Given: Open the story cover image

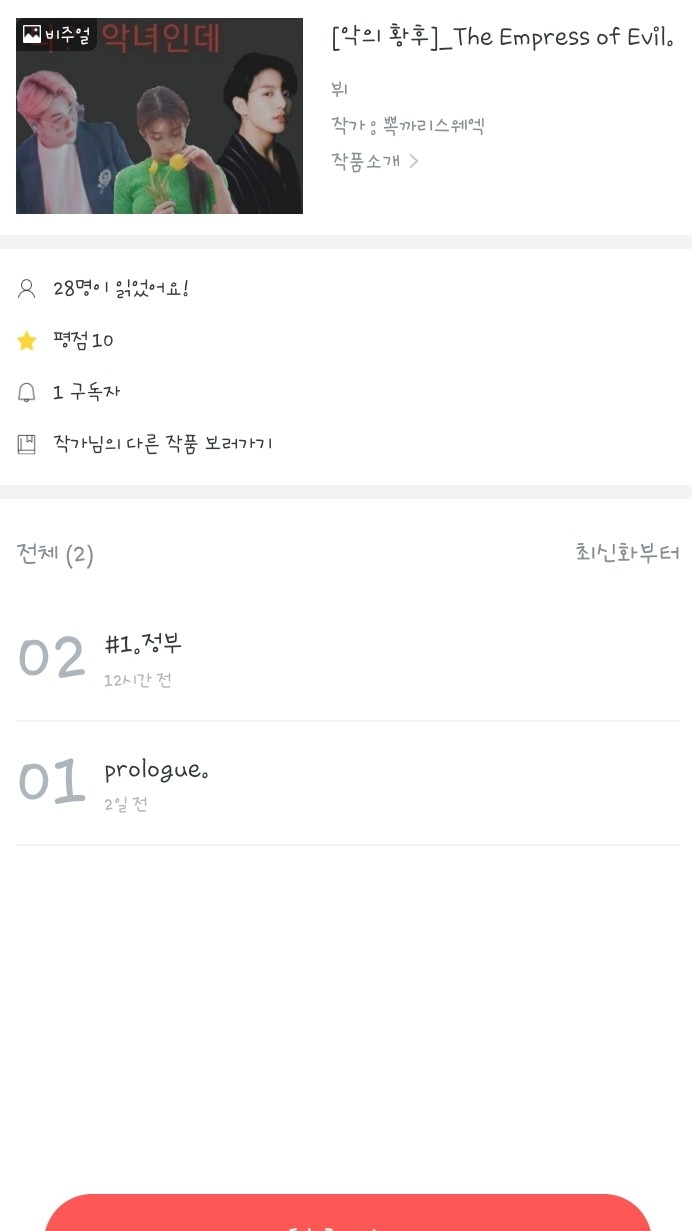Looking at the screenshot, I should pos(159,116).
